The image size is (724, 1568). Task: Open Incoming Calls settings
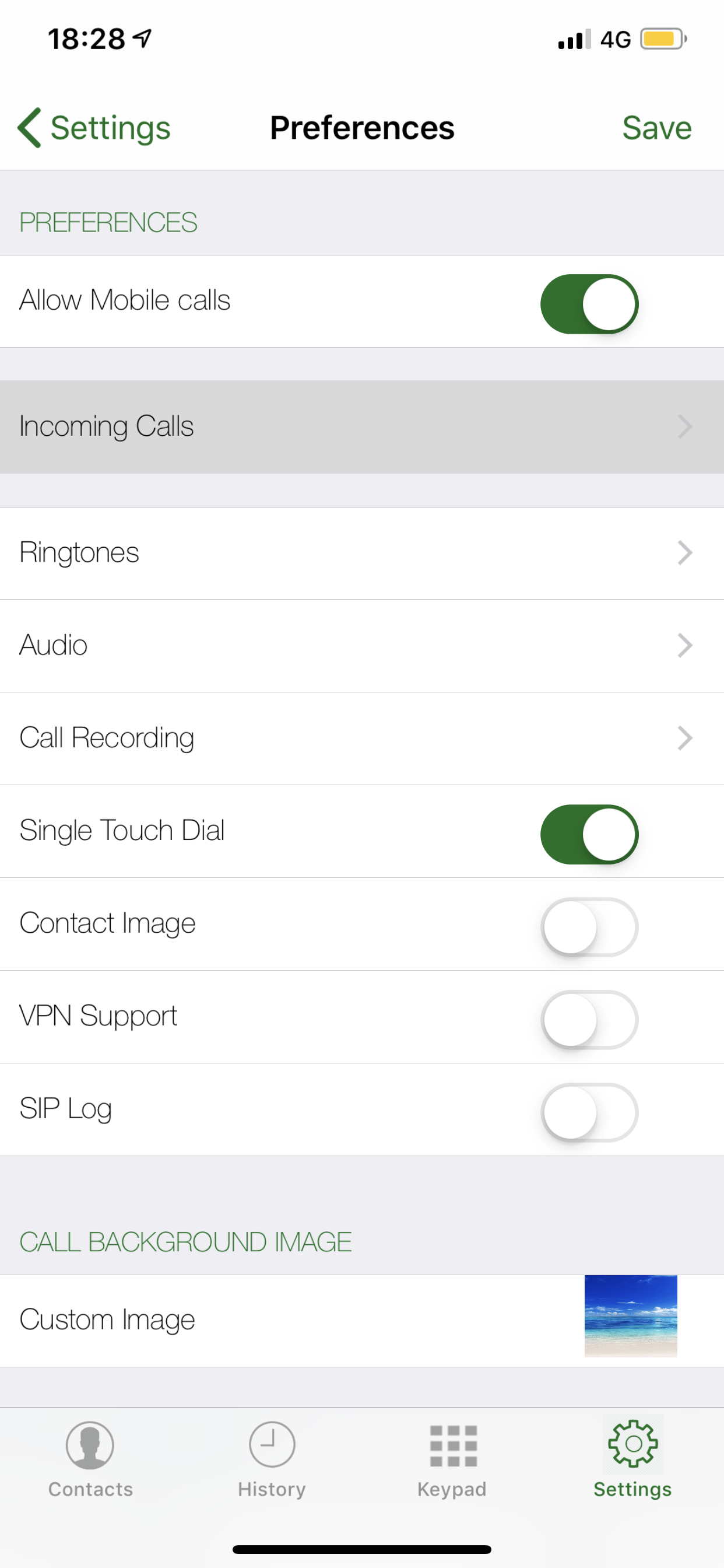[x=362, y=426]
